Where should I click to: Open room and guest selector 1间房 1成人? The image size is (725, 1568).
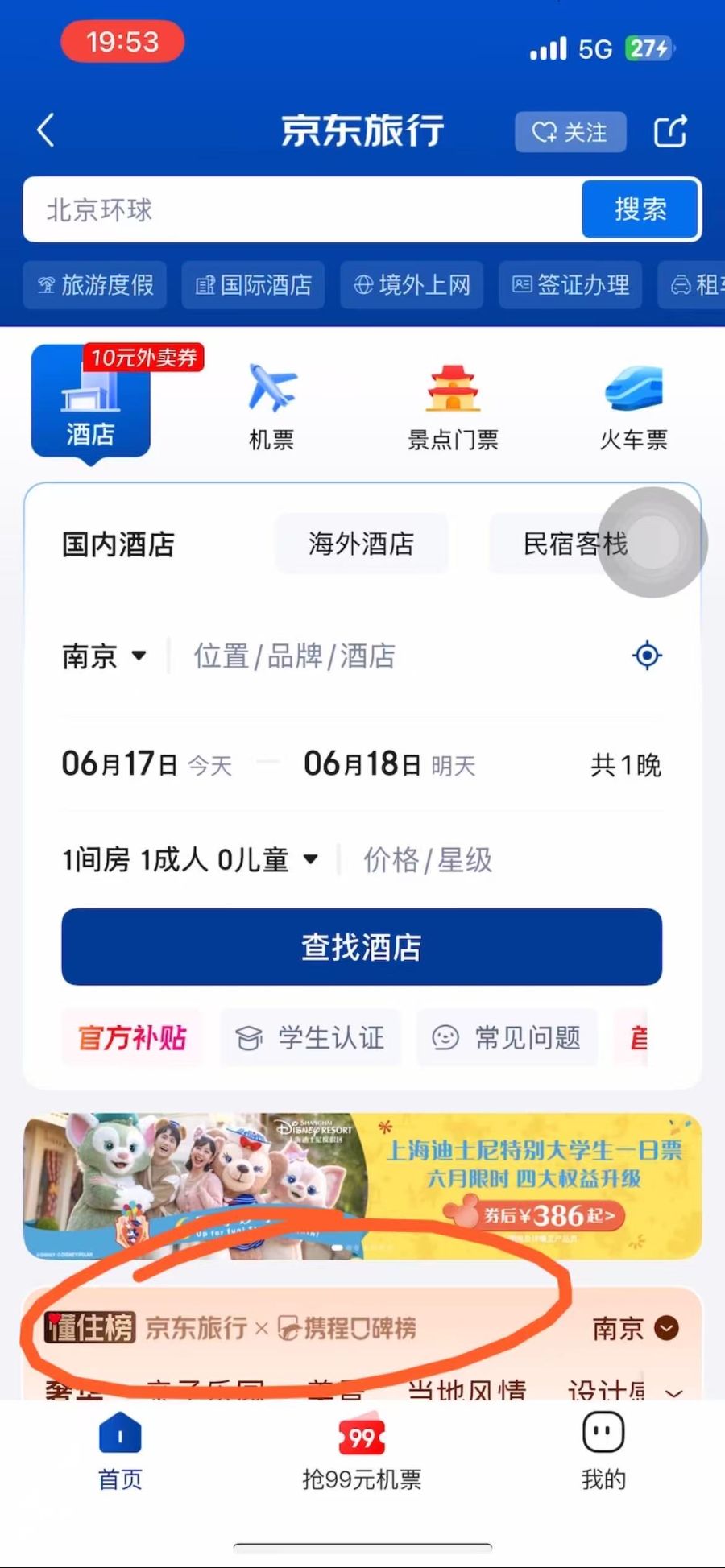click(x=189, y=860)
